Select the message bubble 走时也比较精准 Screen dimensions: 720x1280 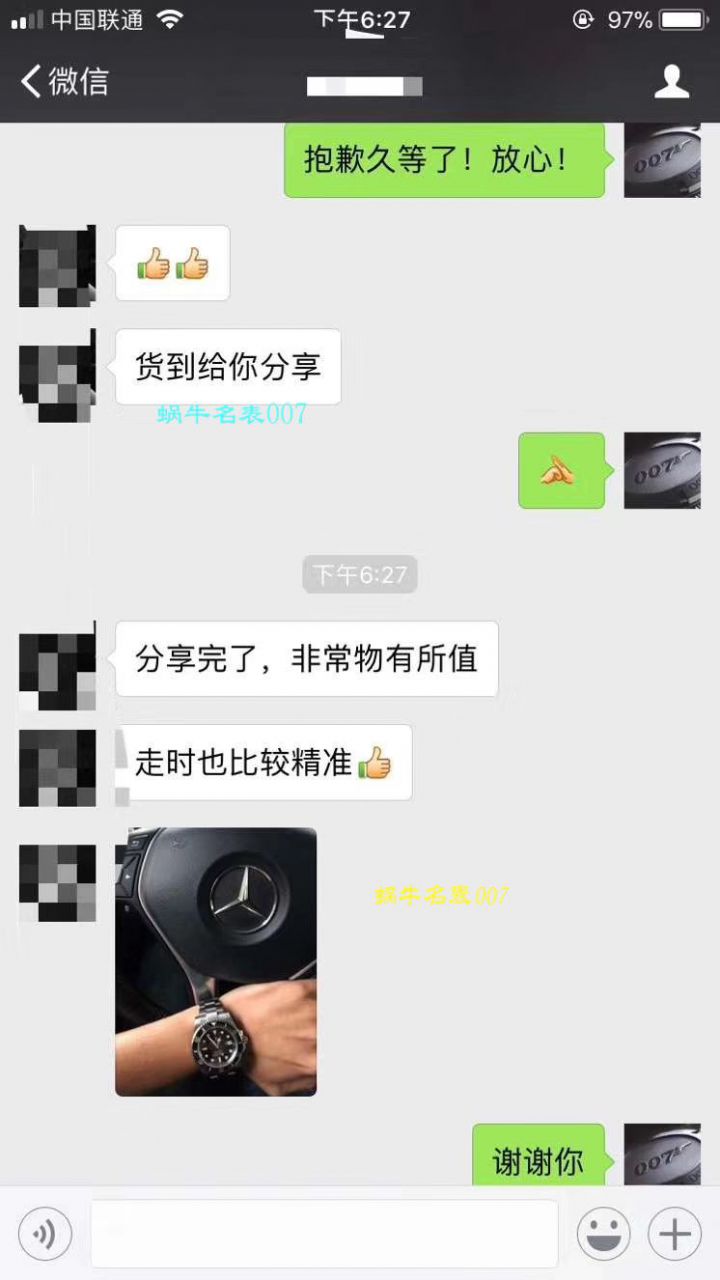265,762
